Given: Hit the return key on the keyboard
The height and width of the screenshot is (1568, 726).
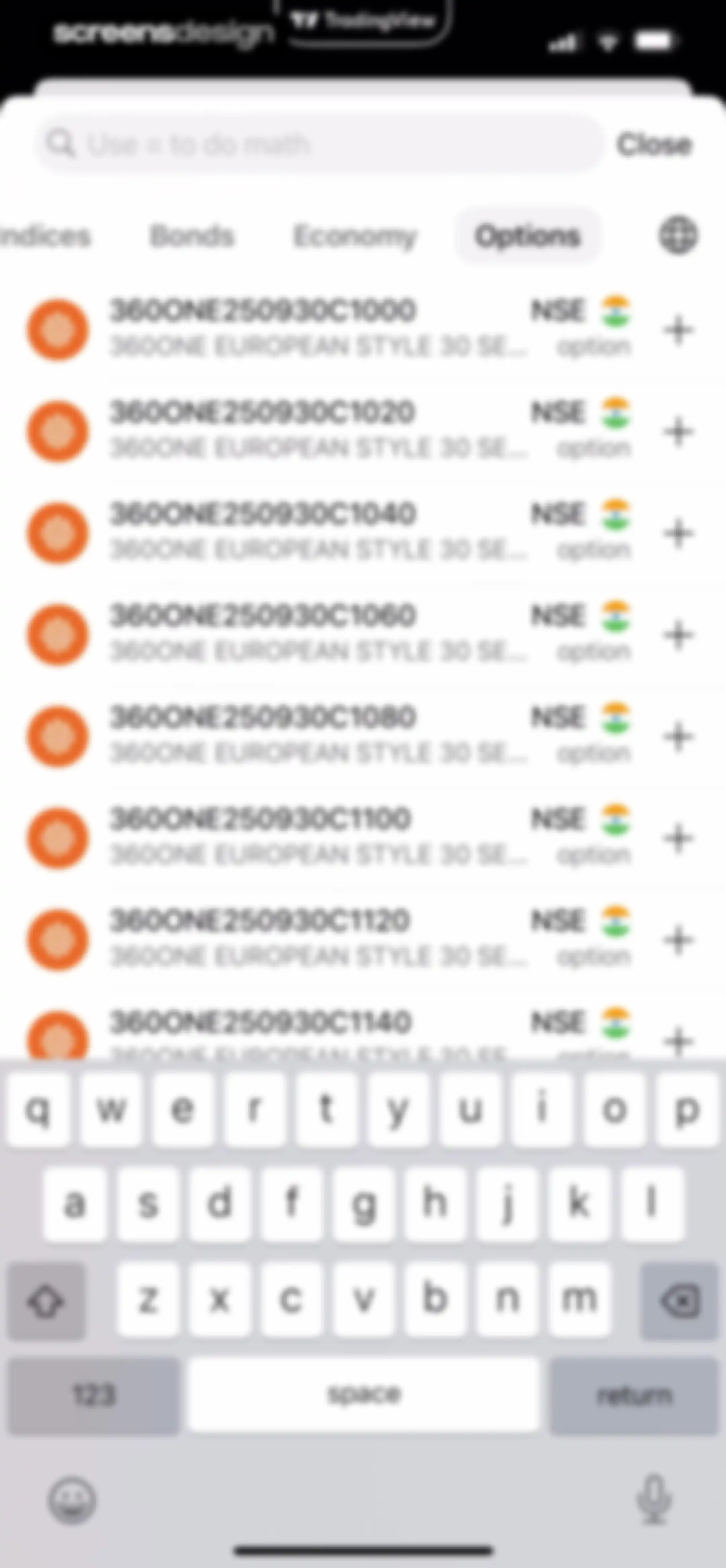Looking at the screenshot, I should coord(634,1395).
